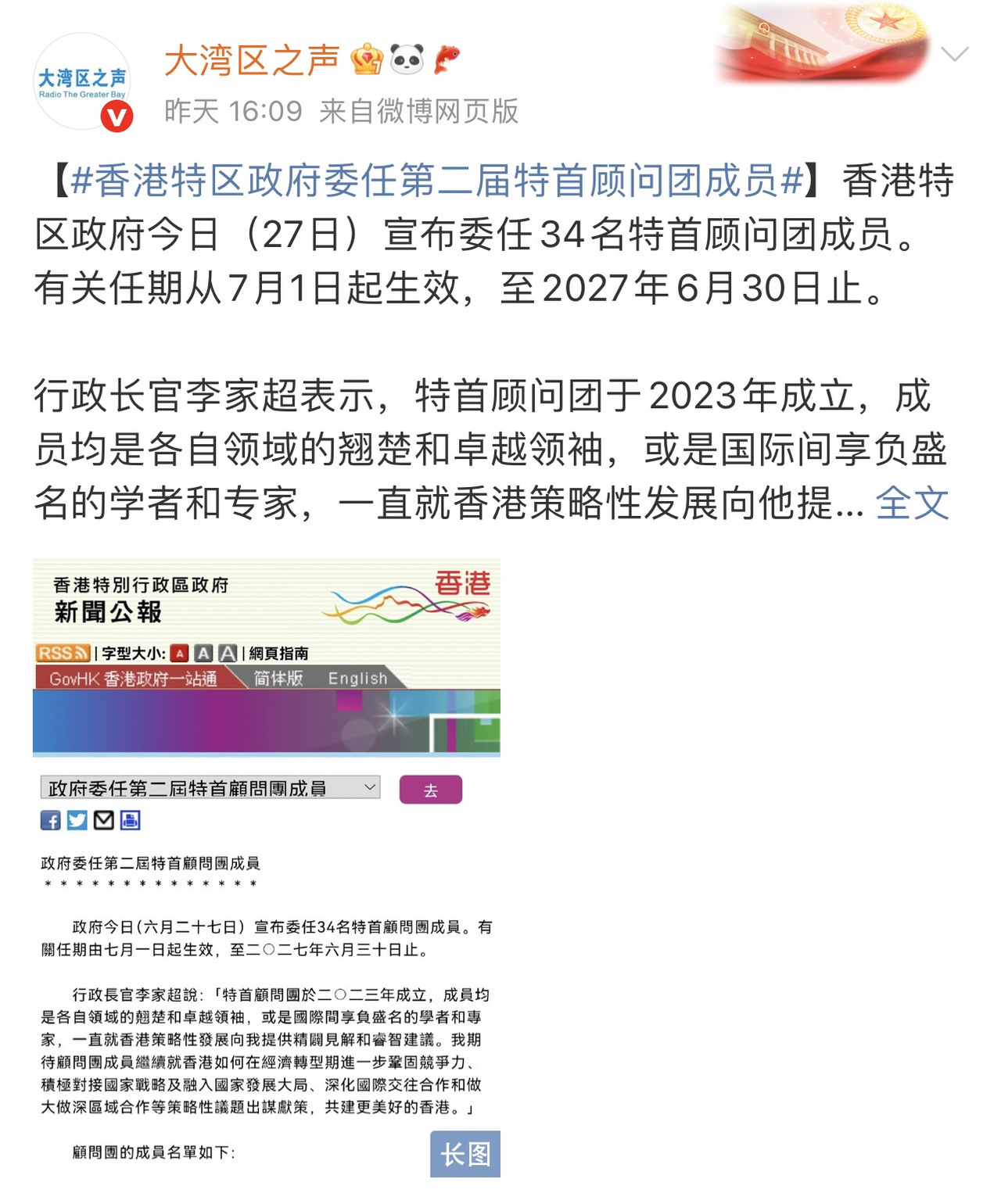The image size is (1001, 1204).
Task: Open the 大湾区之声 profile avatar
Action: point(82,81)
